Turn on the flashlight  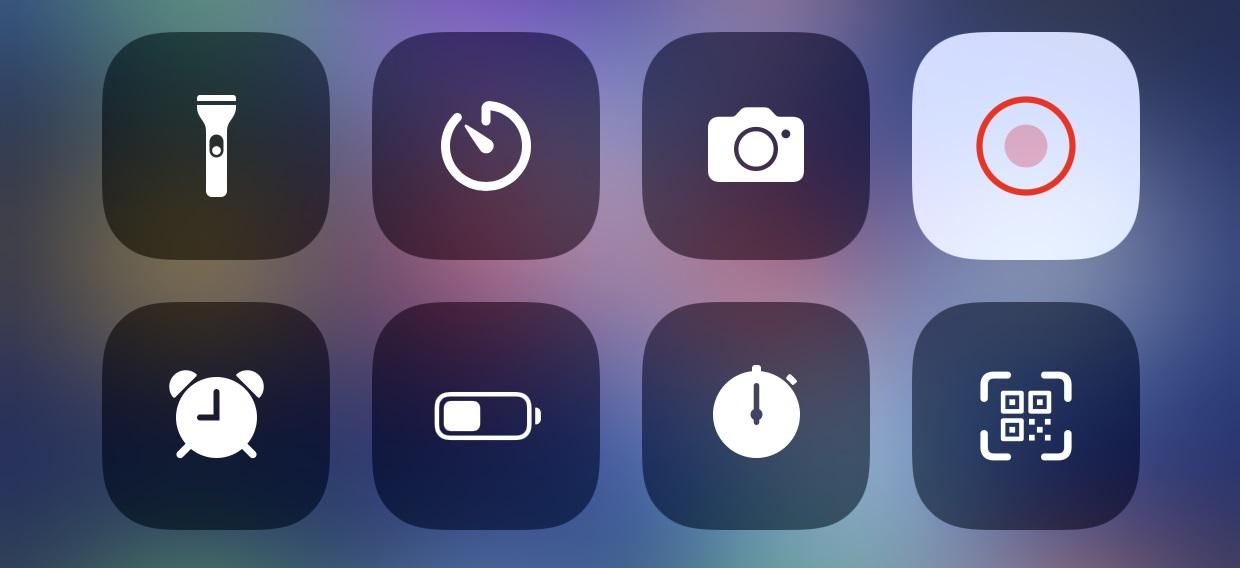[216, 146]
